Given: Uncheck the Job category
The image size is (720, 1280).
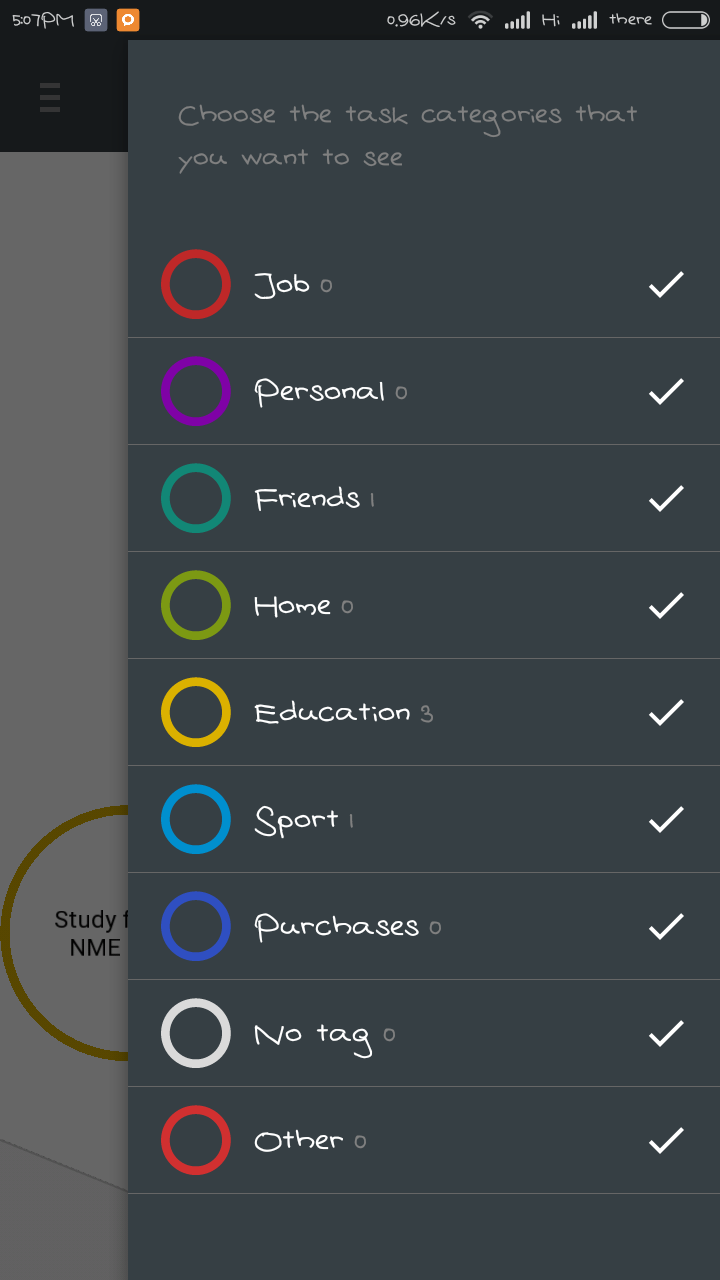Looking at the screenshot, I should pyautogui.click(x=666, y=285).
